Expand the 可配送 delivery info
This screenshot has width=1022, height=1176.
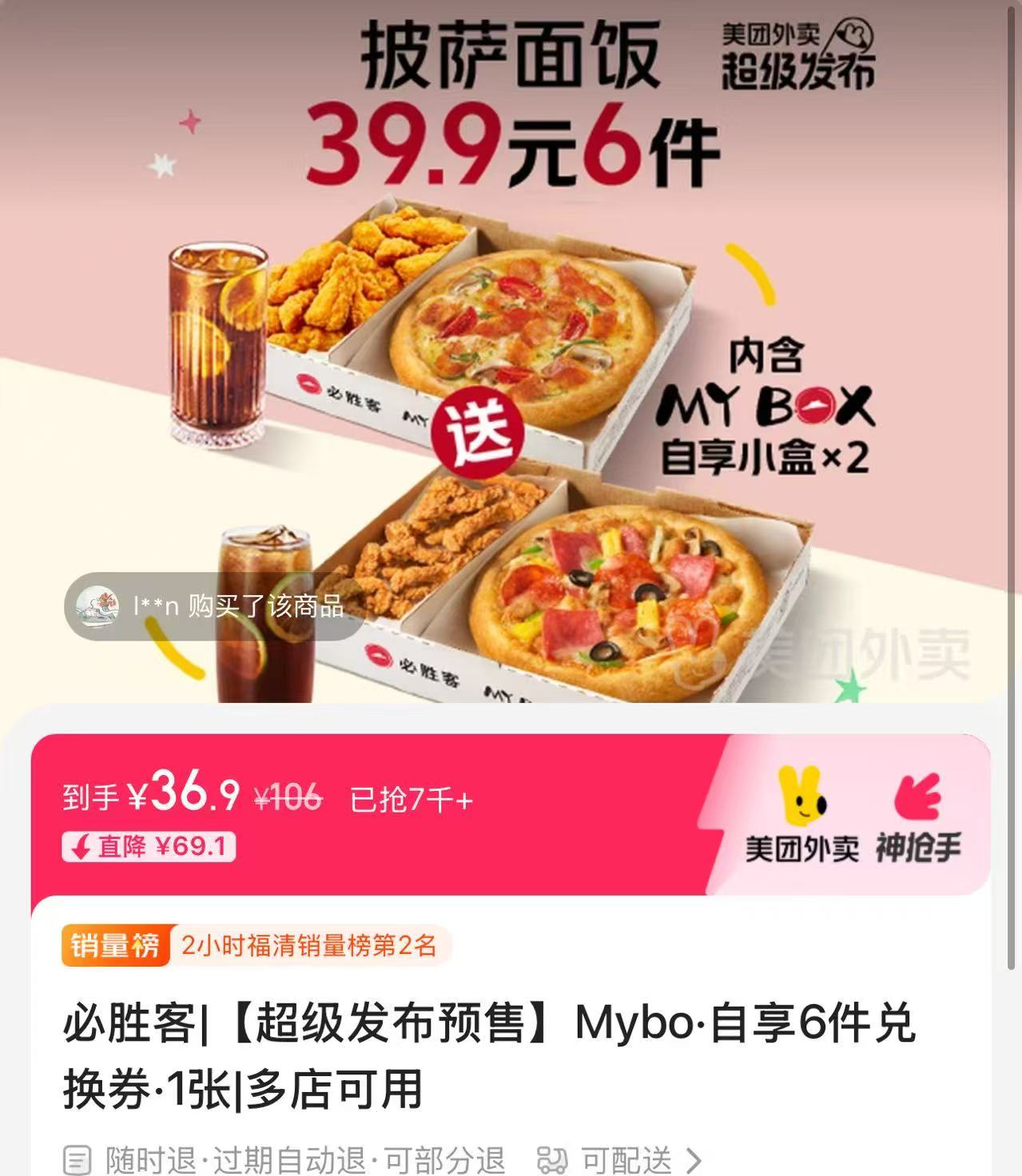[620, 1159]
